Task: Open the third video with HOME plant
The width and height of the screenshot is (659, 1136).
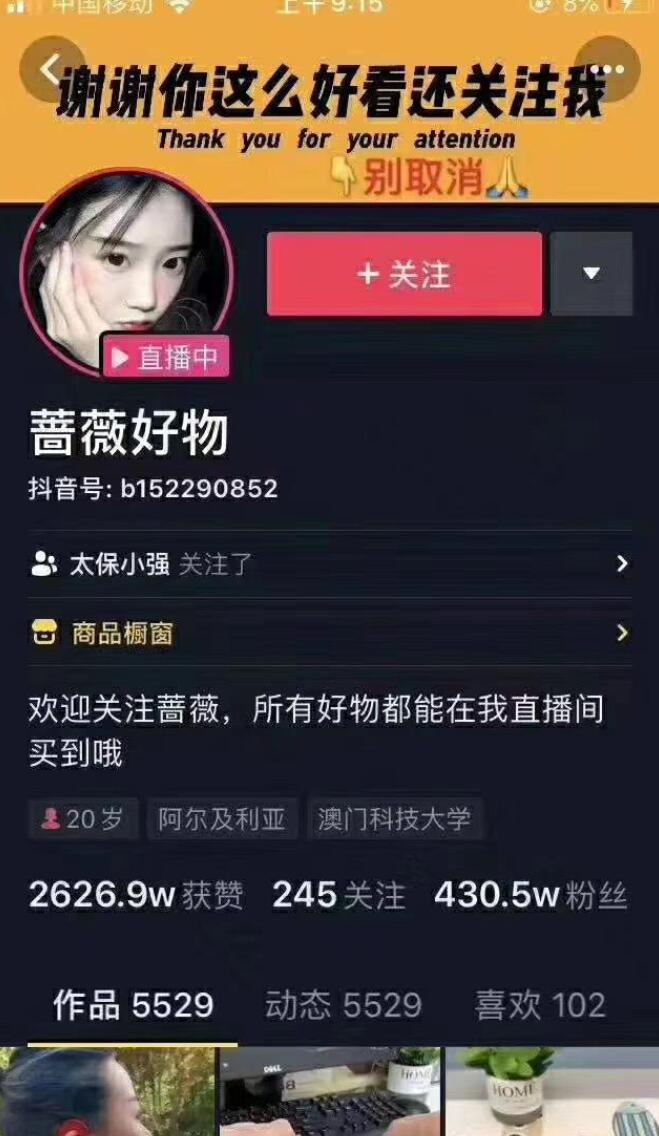Action: click(x=552, y=1092)
